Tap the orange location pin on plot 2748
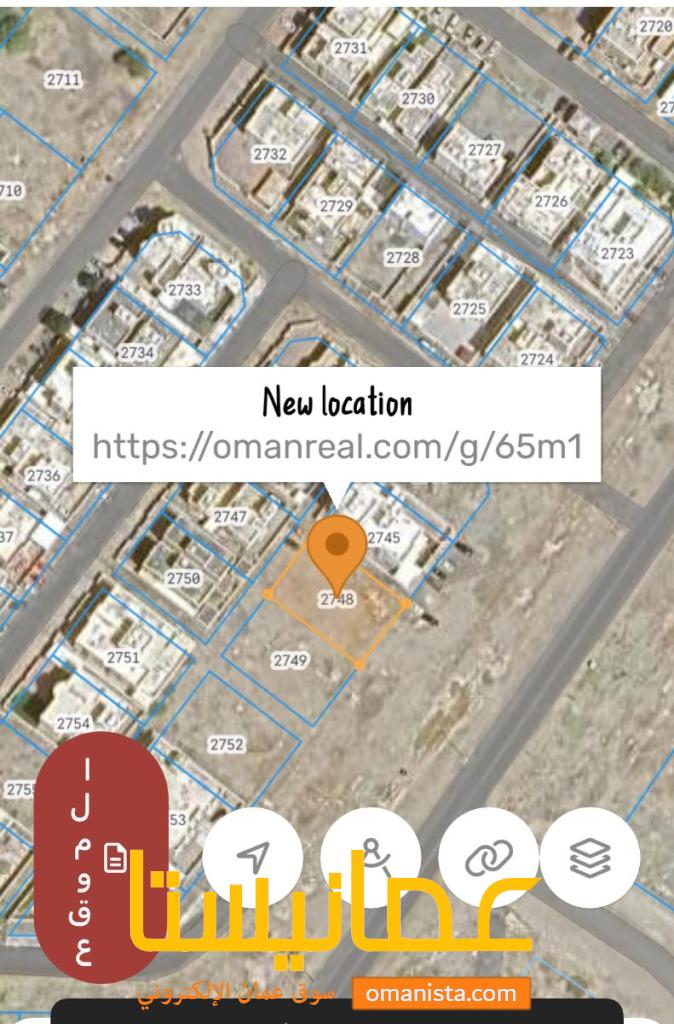Viewport: 674px width, 1024px height. 338,552
